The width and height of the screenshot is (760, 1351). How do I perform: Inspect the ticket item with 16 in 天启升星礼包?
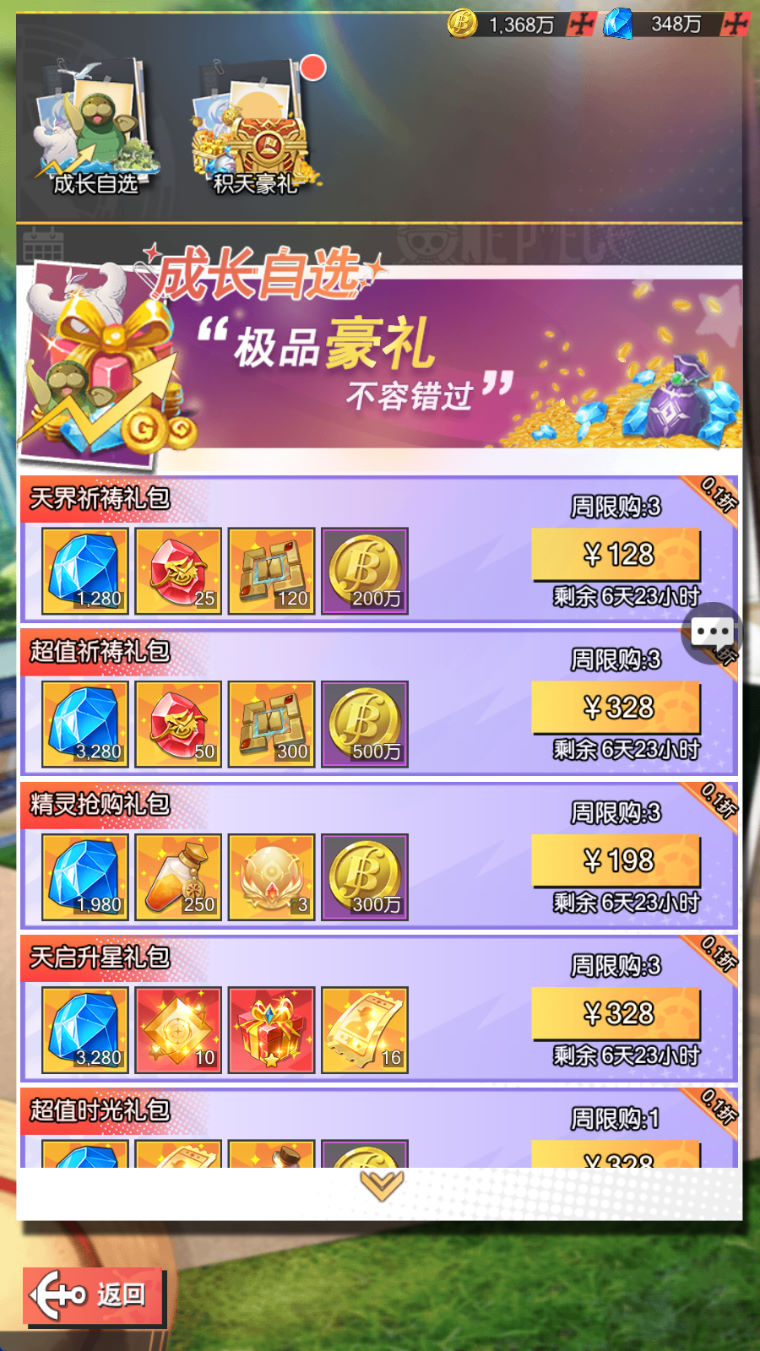coord(364,1030)
